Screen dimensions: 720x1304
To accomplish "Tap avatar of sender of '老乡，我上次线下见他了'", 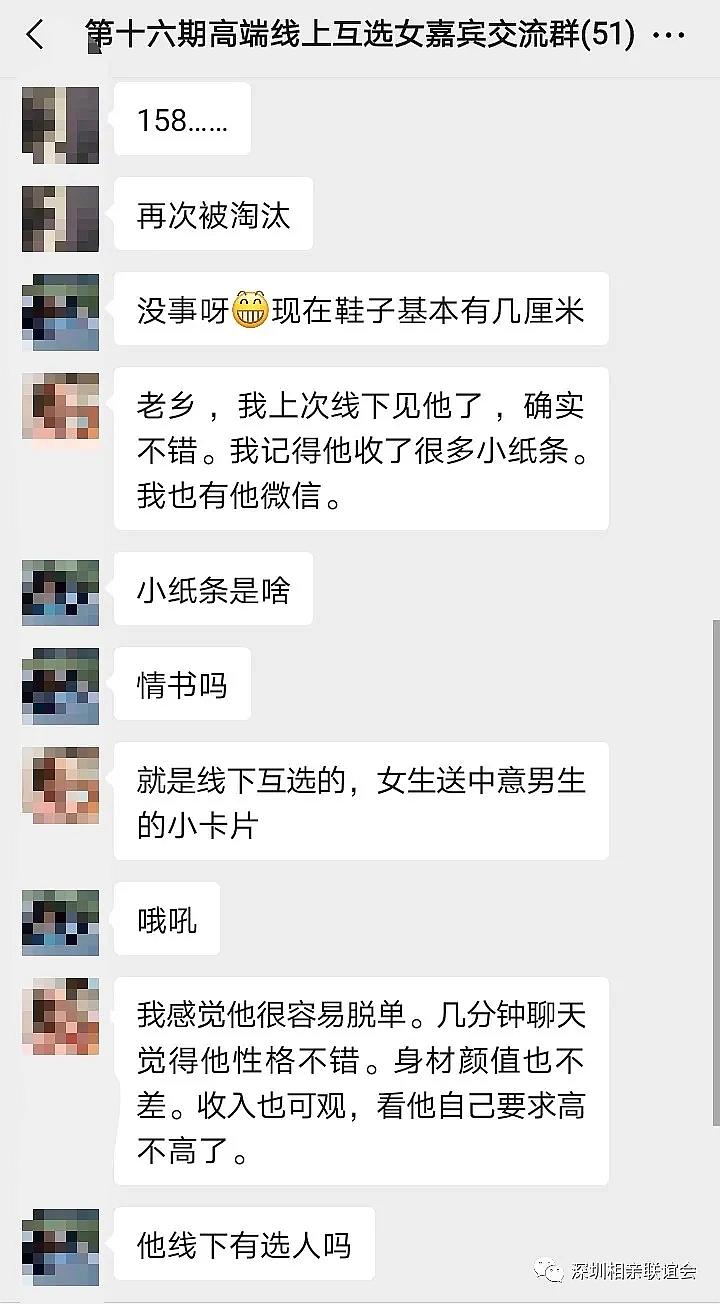I will click(x=60, y=407).
